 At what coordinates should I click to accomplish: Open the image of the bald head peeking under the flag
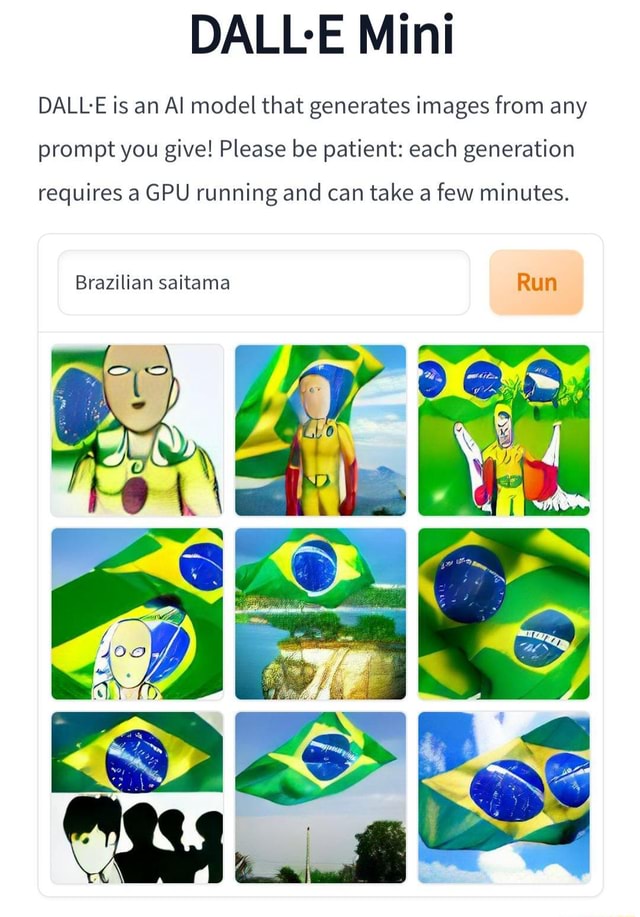(x=137, y=613)
